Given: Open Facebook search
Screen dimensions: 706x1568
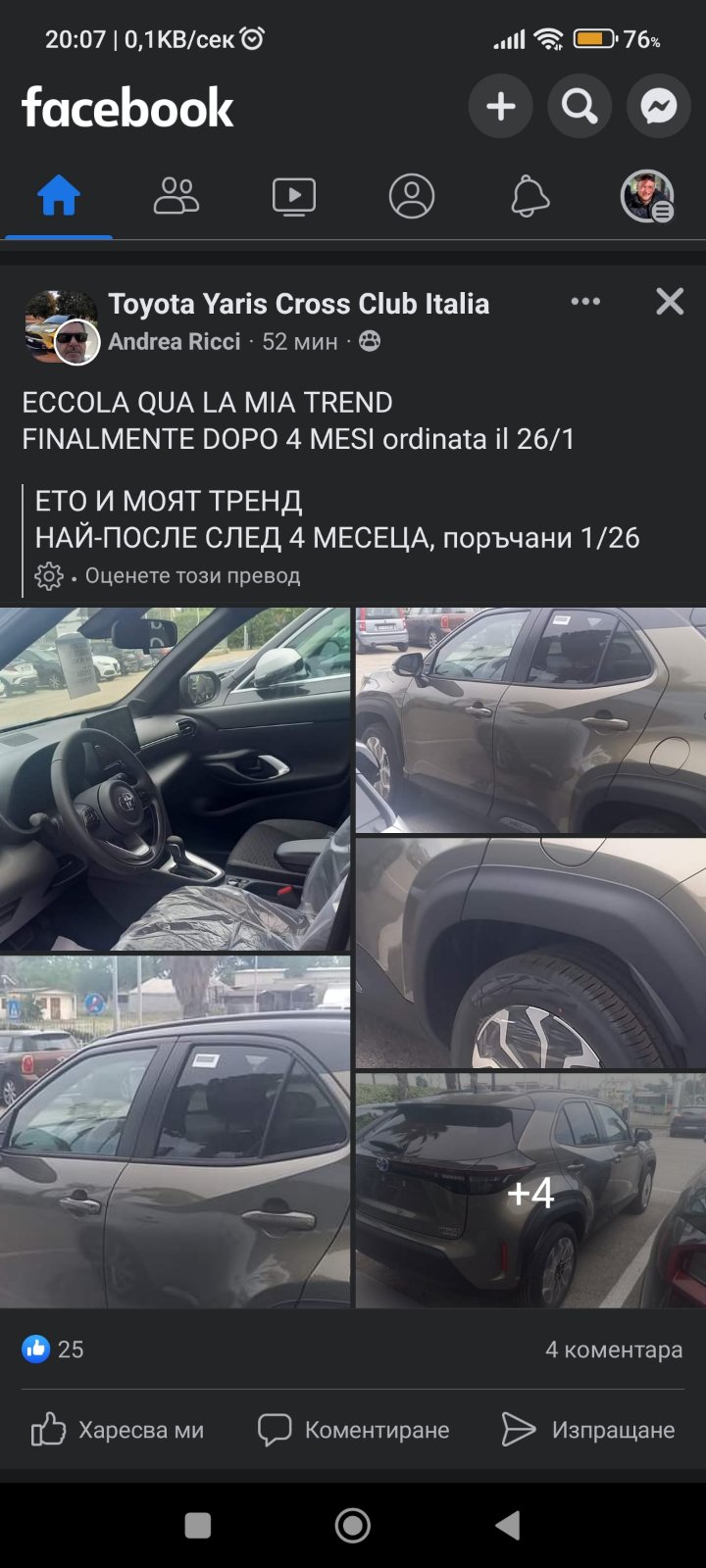Looking at the screenshot, I should [580, 106].
